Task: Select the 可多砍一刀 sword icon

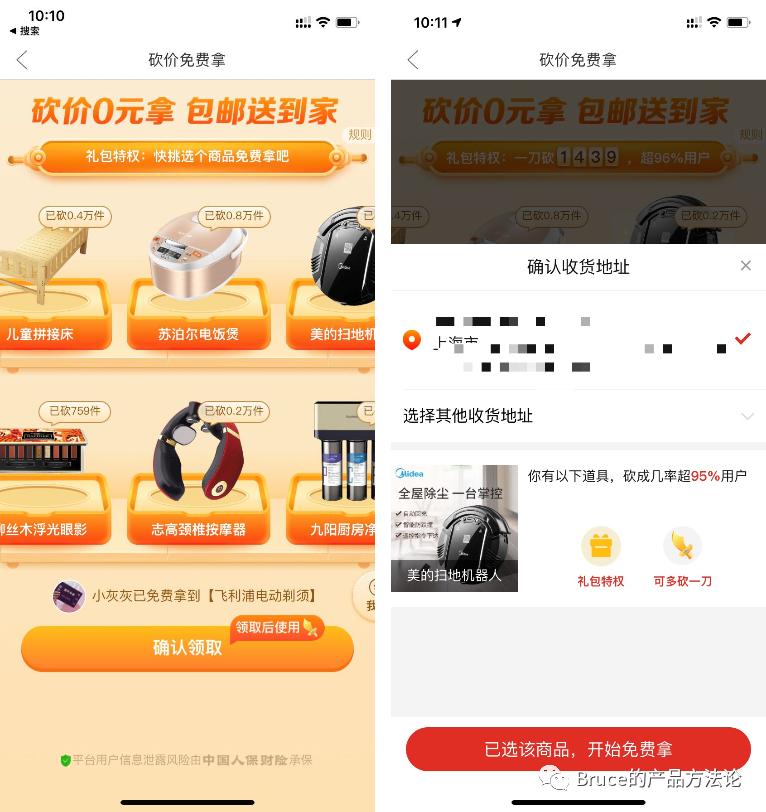Action: [x=682, y=545]
